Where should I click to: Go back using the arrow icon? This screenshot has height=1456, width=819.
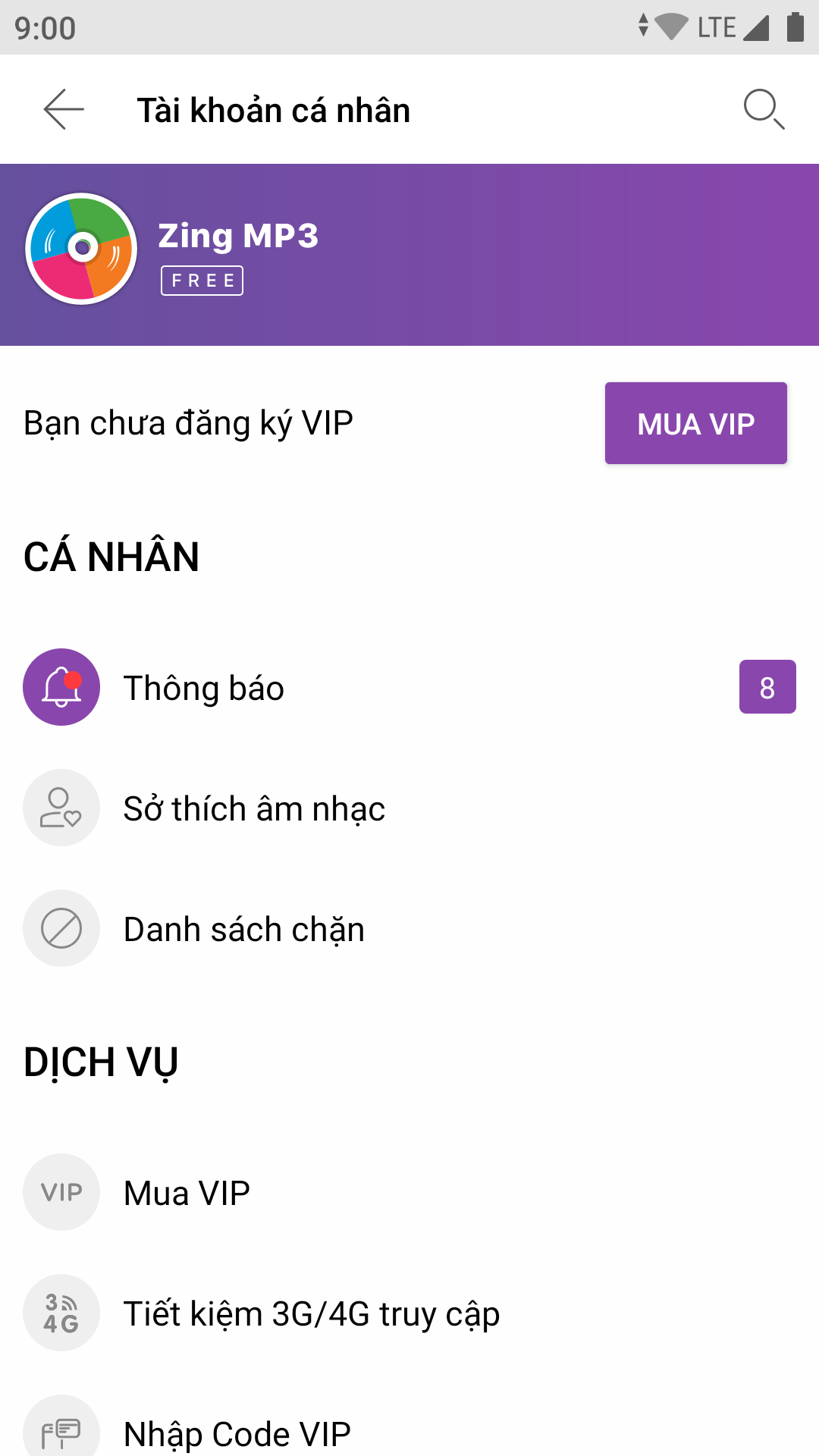tap(61, 109)
